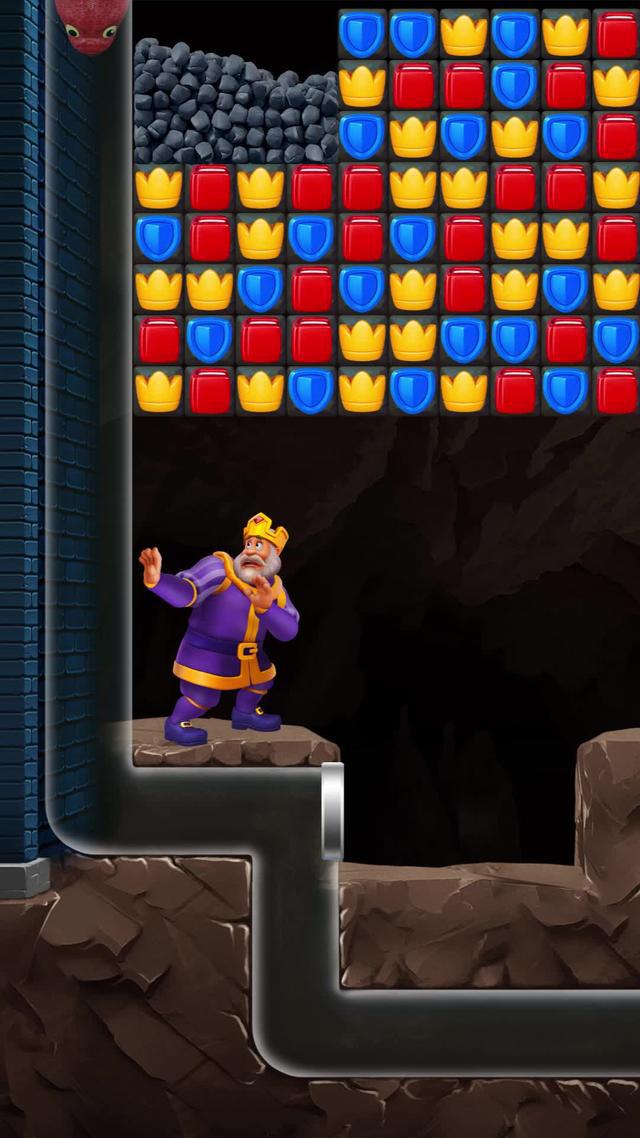
Task: Tap the yellow crown tile directly above the king
Action: click(x=261, y=390)
